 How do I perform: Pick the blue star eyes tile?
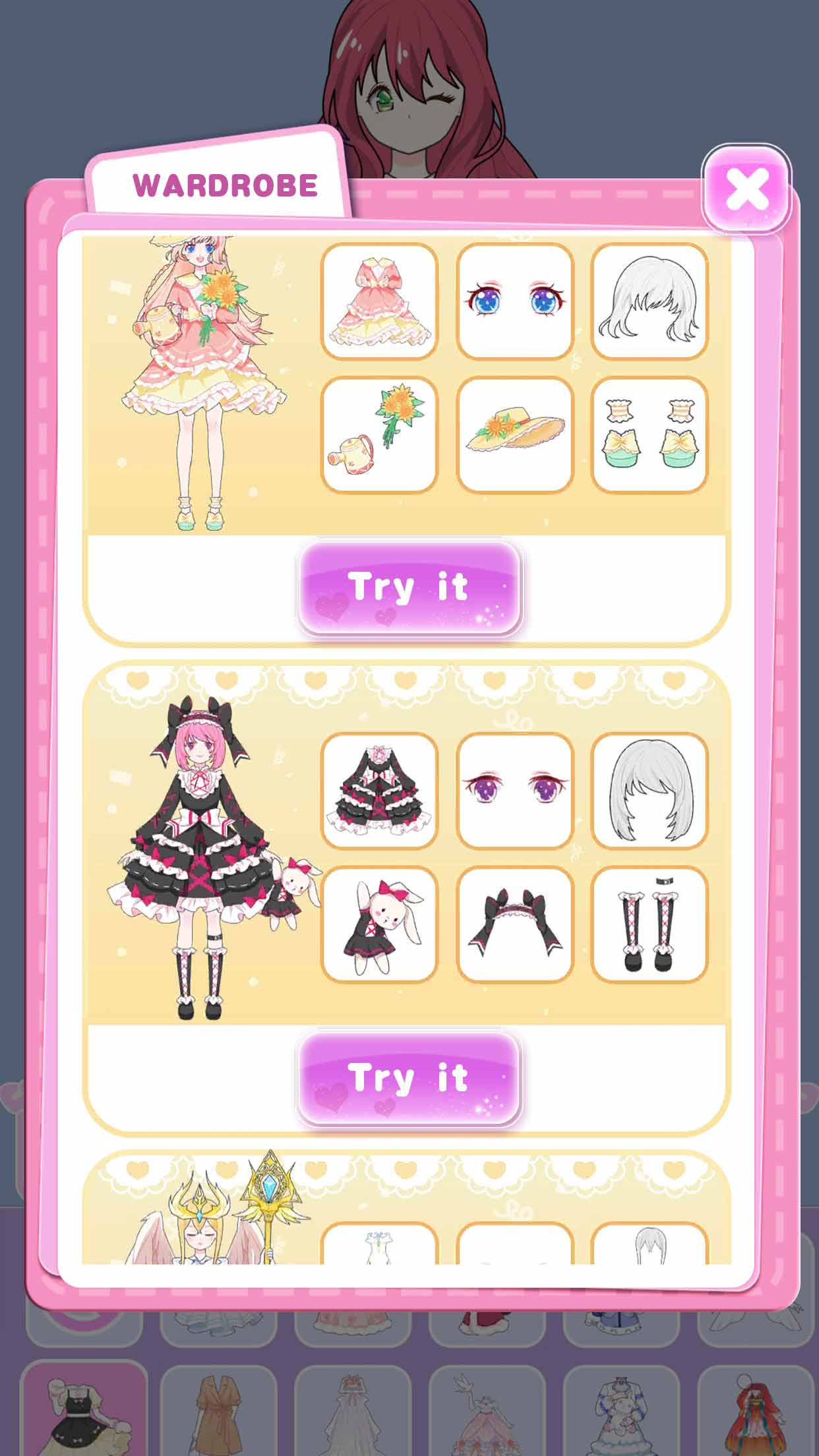point(515,301)
